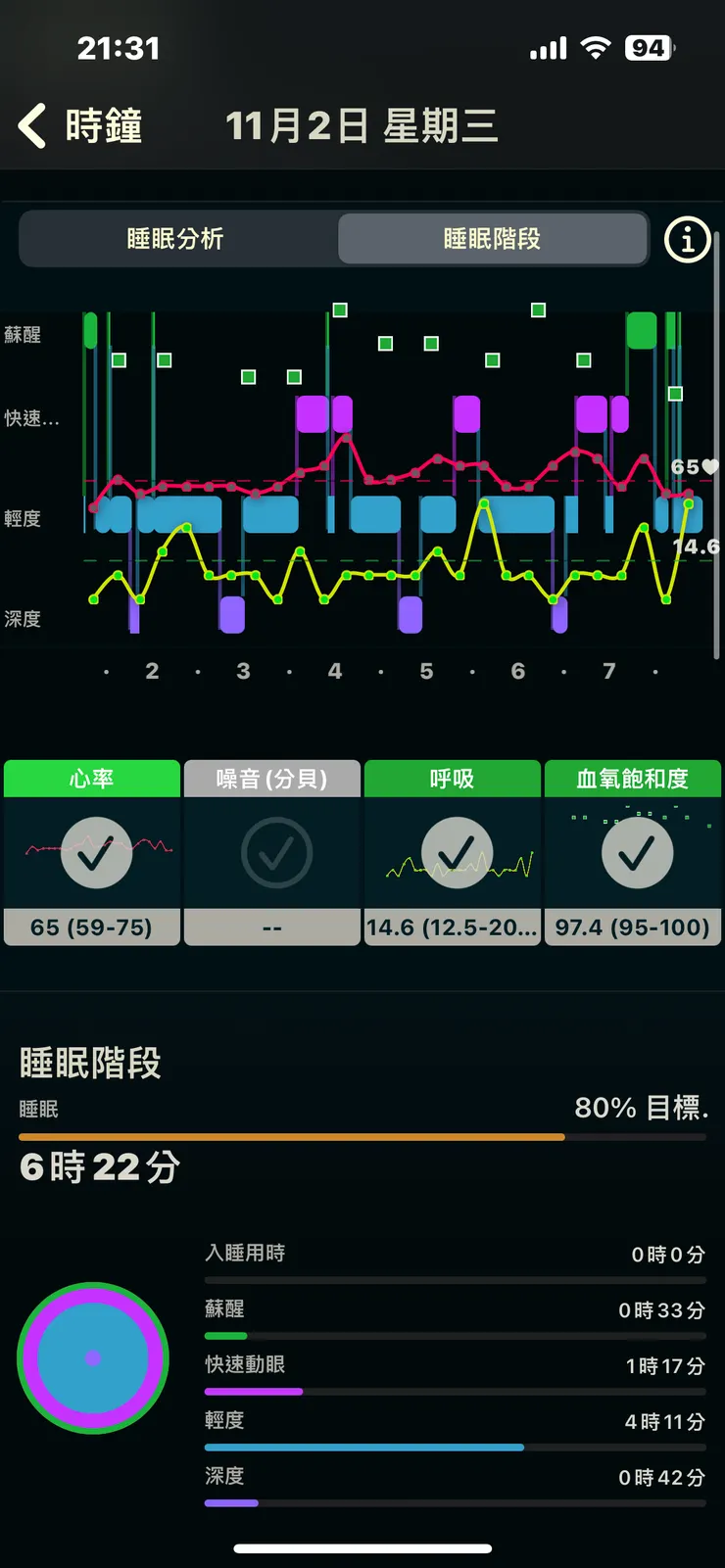
Task: Select the 睡眠階段 tab
Action: click(x=493, y=238)
